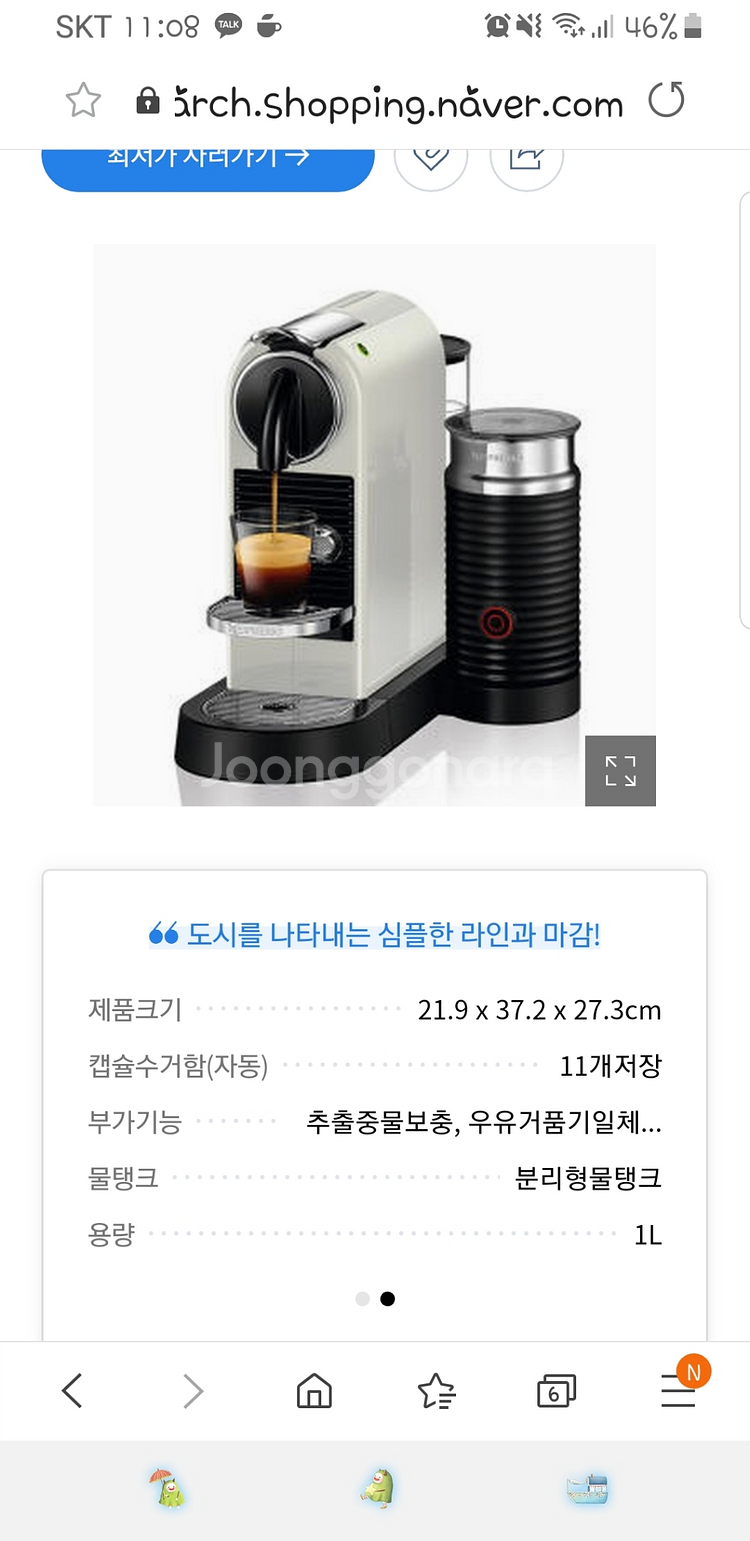Select the first page indicator dot
This screenshot has height=1541, width=750.
point(362,1299)
